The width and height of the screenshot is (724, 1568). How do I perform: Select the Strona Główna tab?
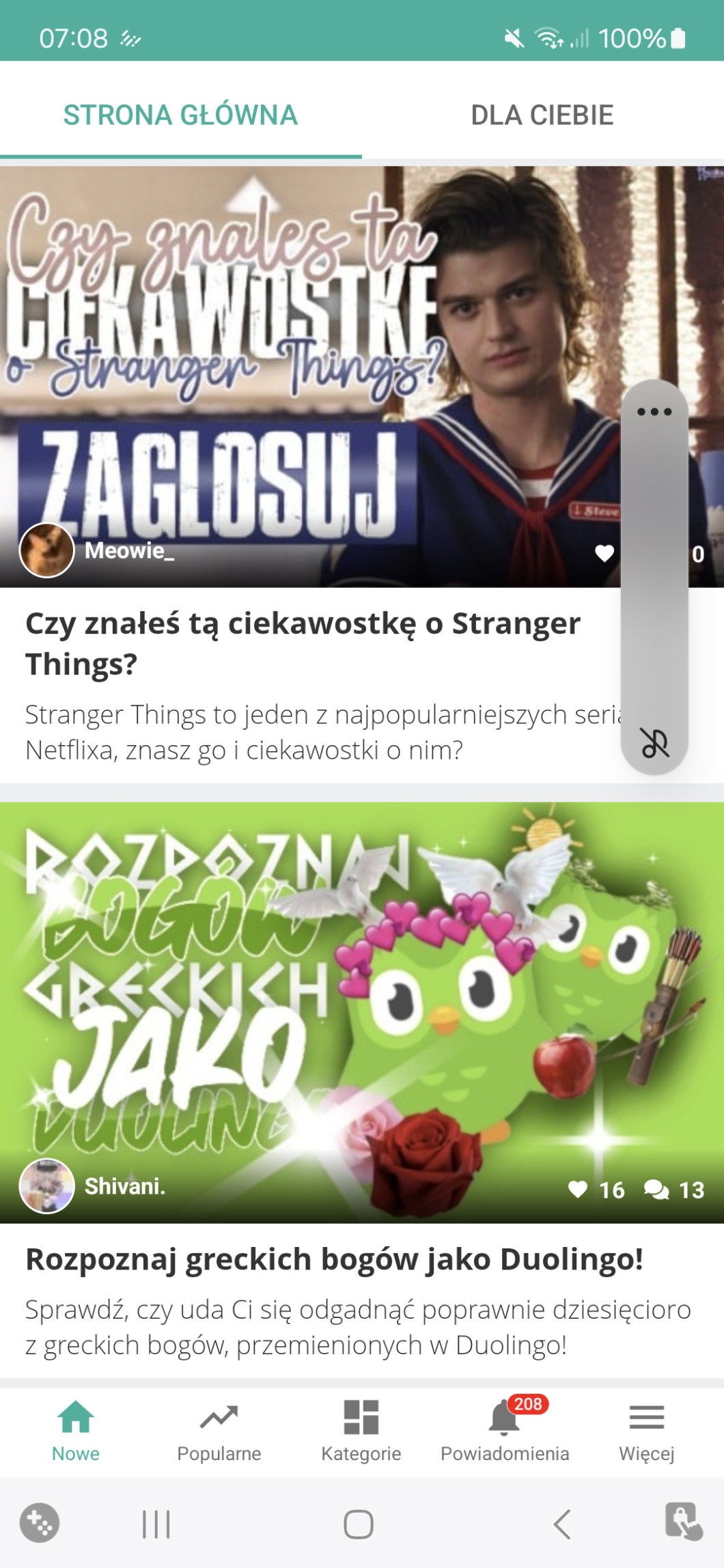tap(180, 115)
